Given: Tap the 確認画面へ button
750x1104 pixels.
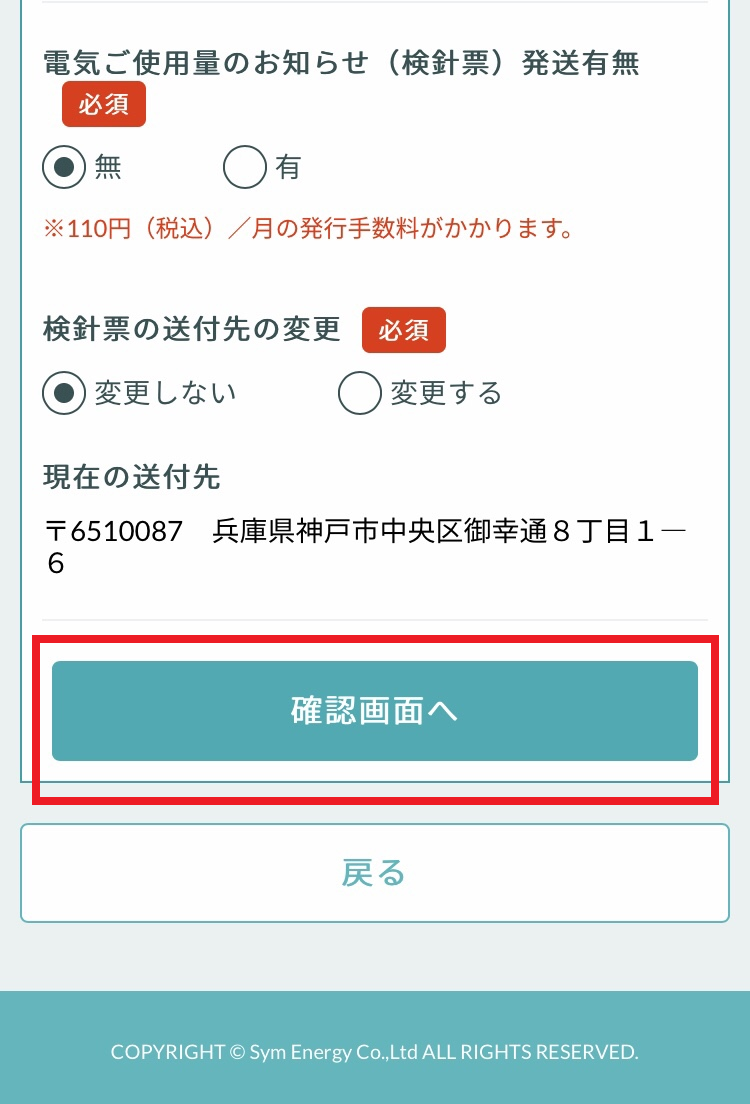Looking at the screenshot, I should coord(375,711).
